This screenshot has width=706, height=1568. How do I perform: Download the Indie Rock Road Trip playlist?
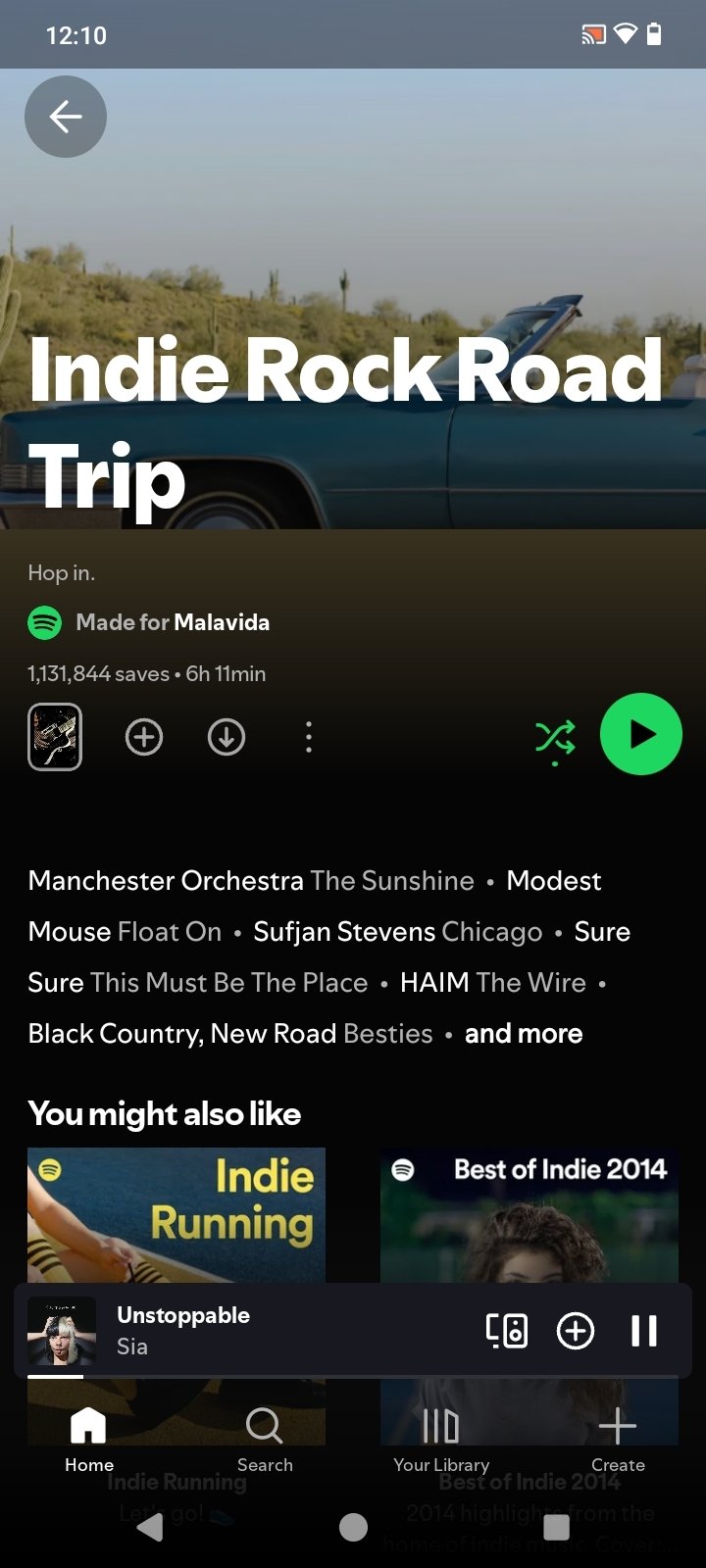[x=227, y=737]
